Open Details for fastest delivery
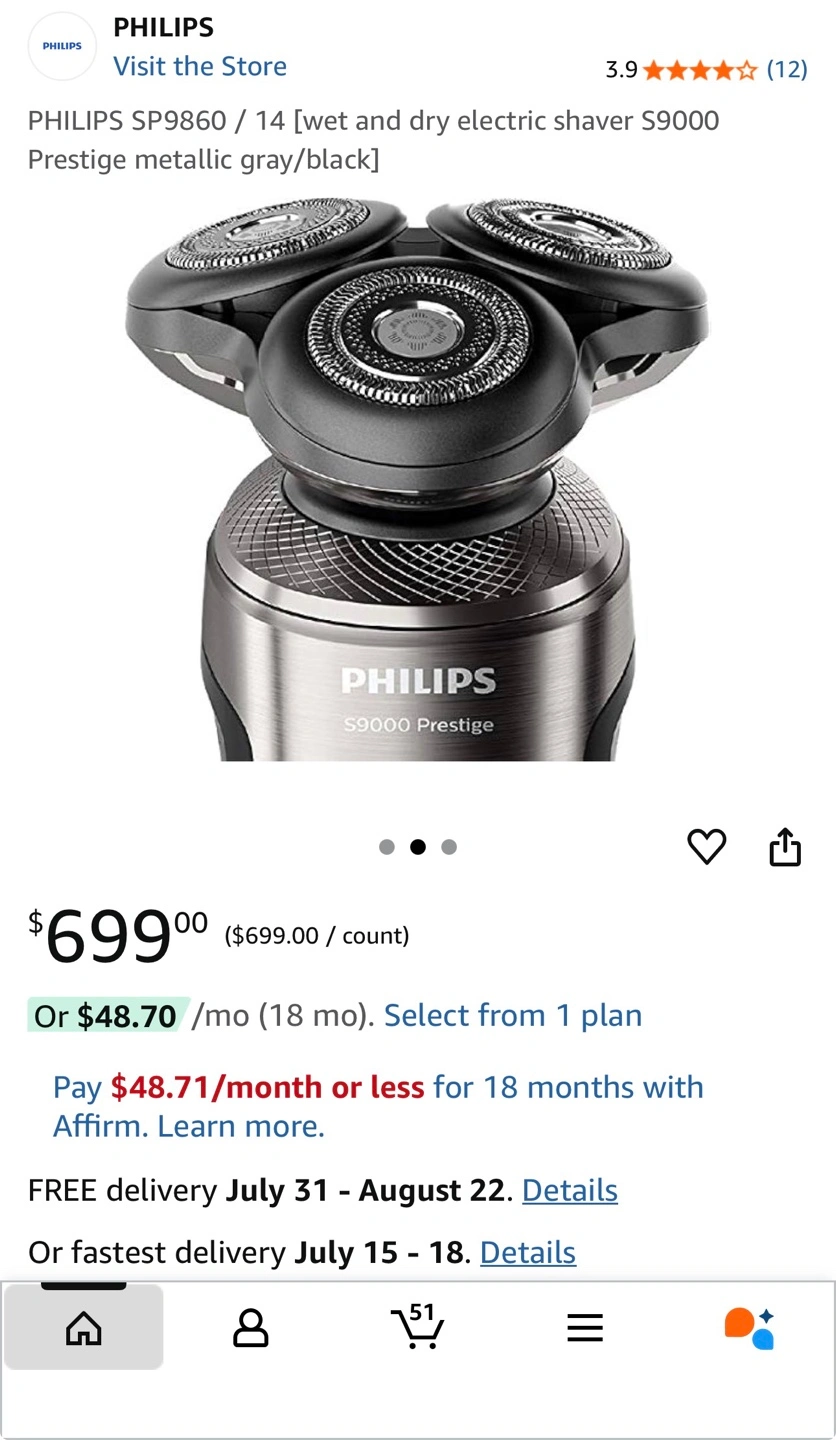 coord(527,1252)
